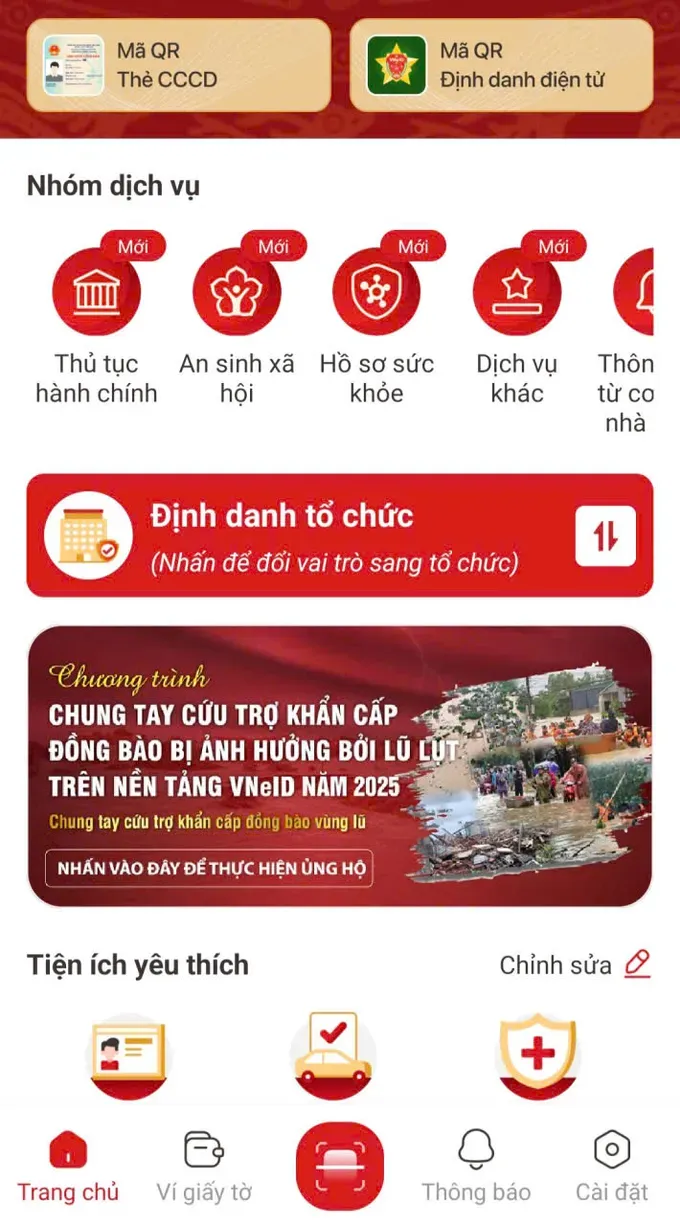The width and height of the screenshot is (680, 1226).
Task: Open Dịch vụ khác group
Action: point(517,292)
